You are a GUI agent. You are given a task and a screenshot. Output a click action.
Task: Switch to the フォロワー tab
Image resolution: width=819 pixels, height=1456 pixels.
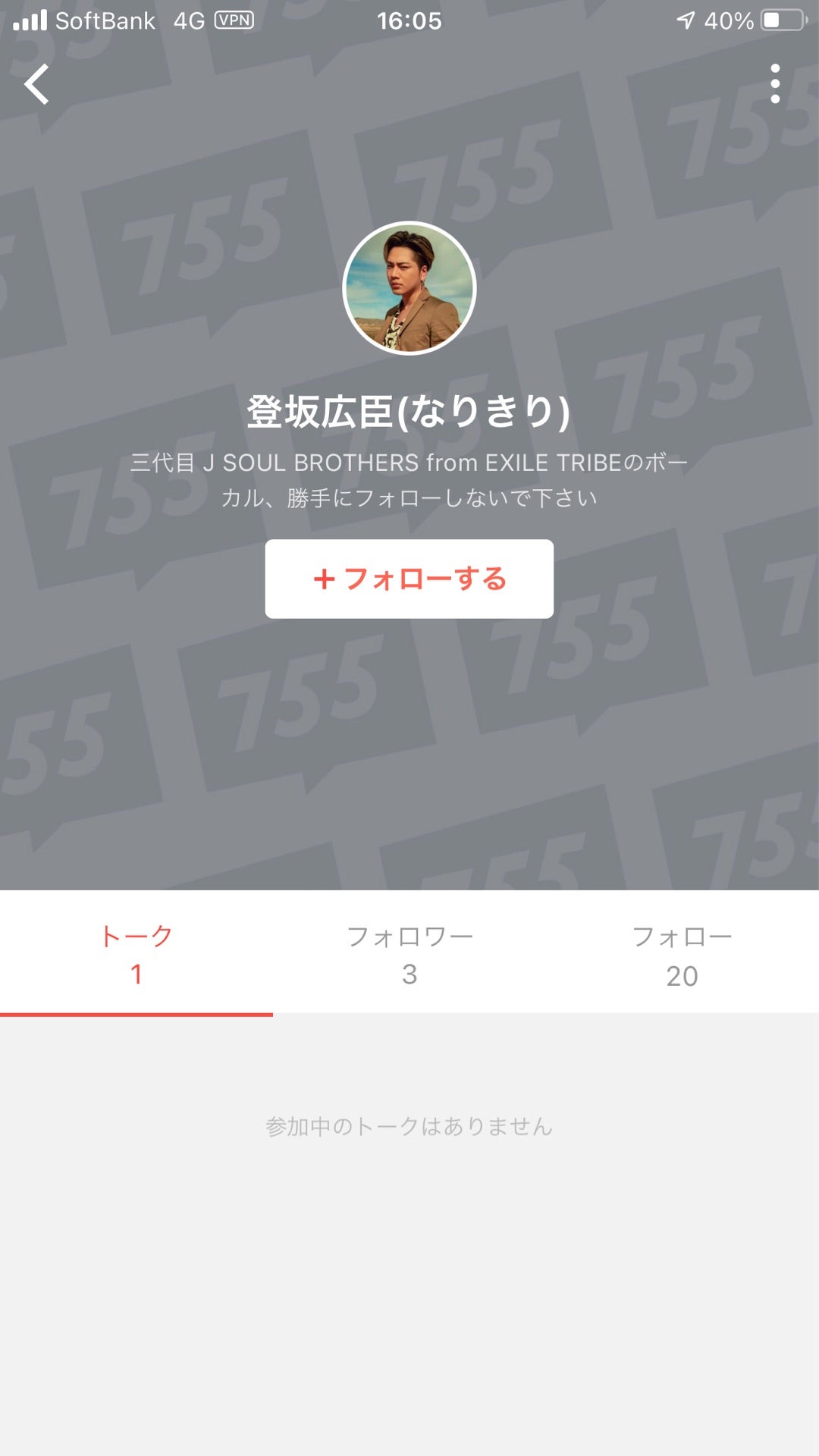pyautogui.click(x=409, y=953)
